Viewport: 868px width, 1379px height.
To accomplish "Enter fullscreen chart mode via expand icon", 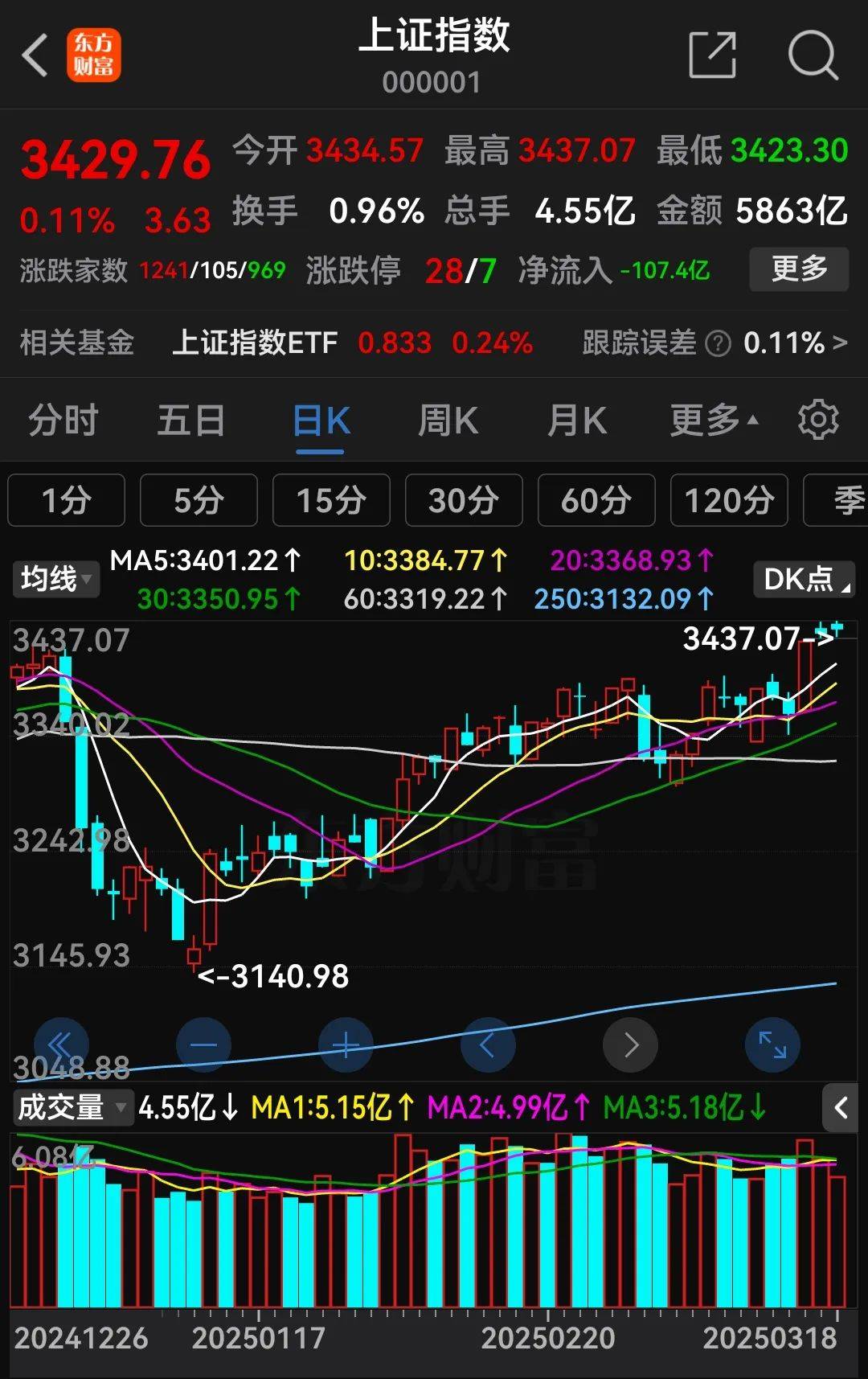I will pos(772,1044).
